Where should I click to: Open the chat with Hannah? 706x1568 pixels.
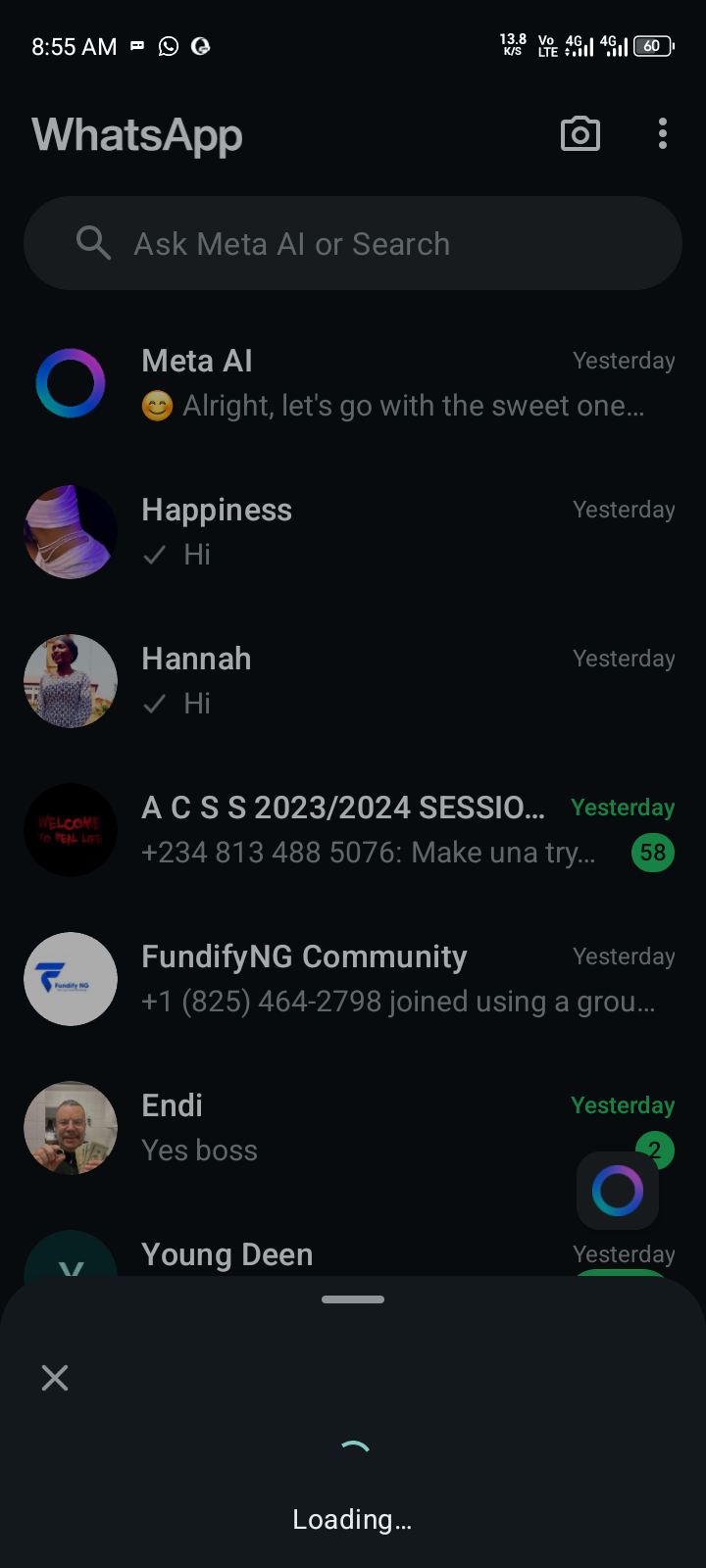tap(392, 681)
